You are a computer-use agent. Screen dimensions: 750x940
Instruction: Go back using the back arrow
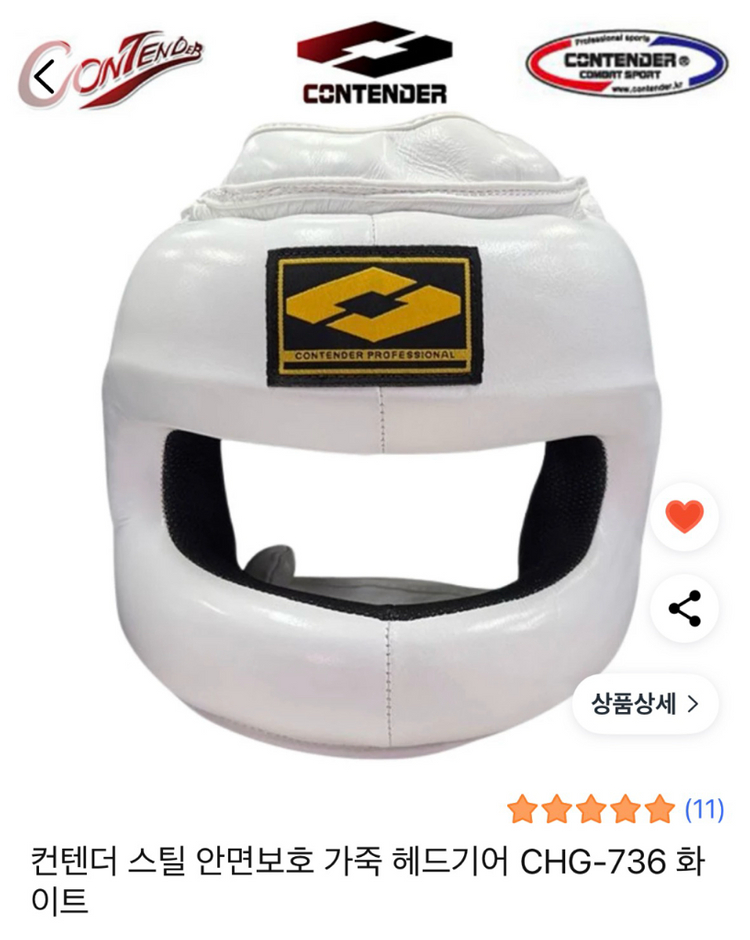tap(44, 74)
